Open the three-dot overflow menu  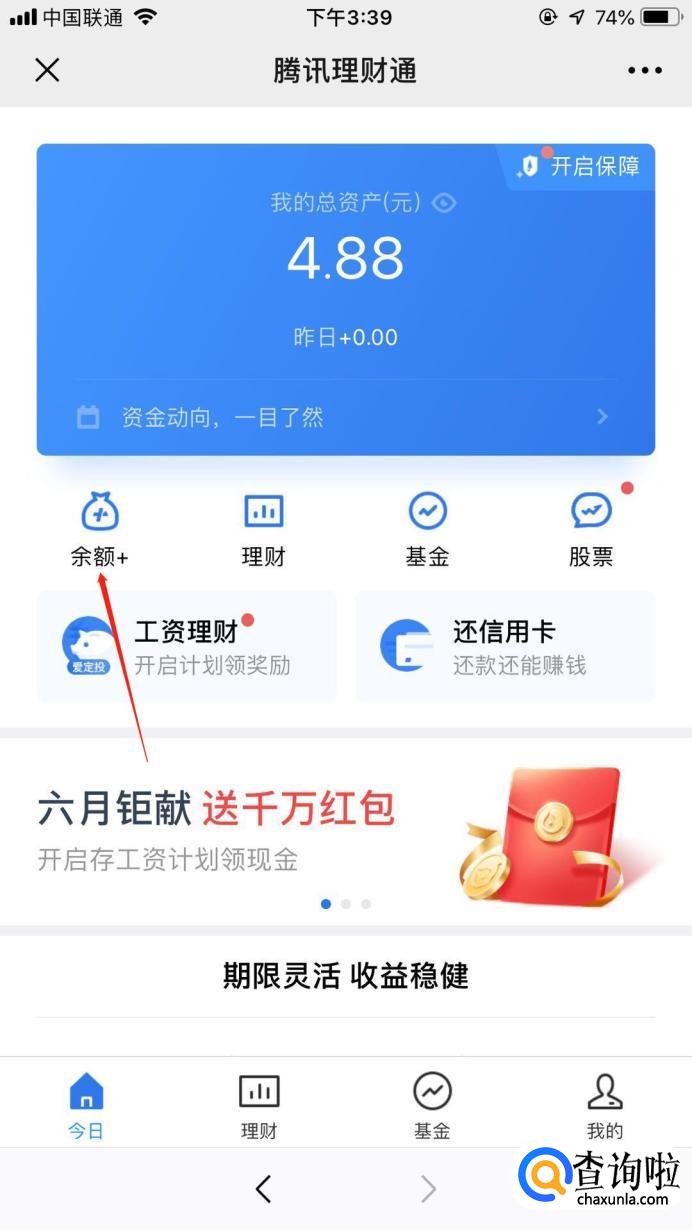pyautogui.click(x=644, y=70)
